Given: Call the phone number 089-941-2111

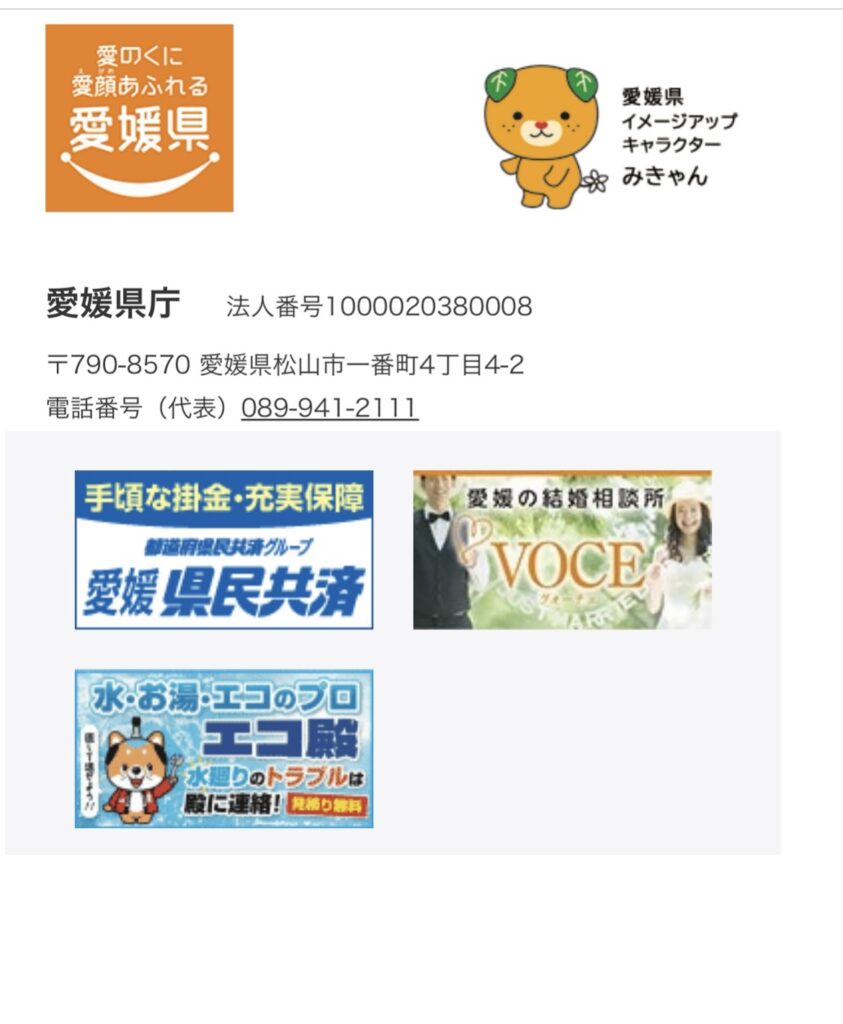Looking at the screenshot, I should point(329,408).
